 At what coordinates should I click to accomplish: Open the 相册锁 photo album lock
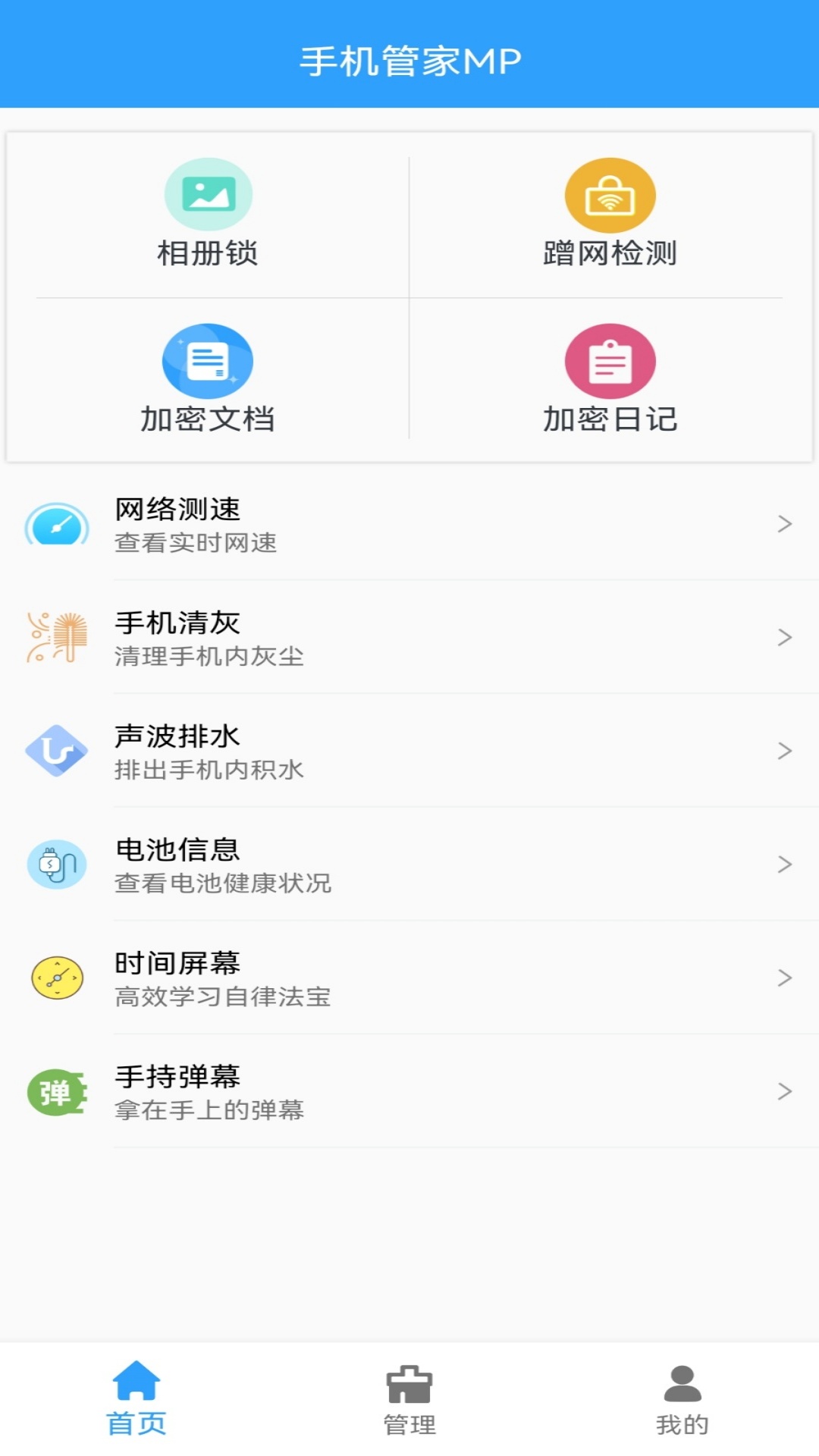(x=208, y=215)
